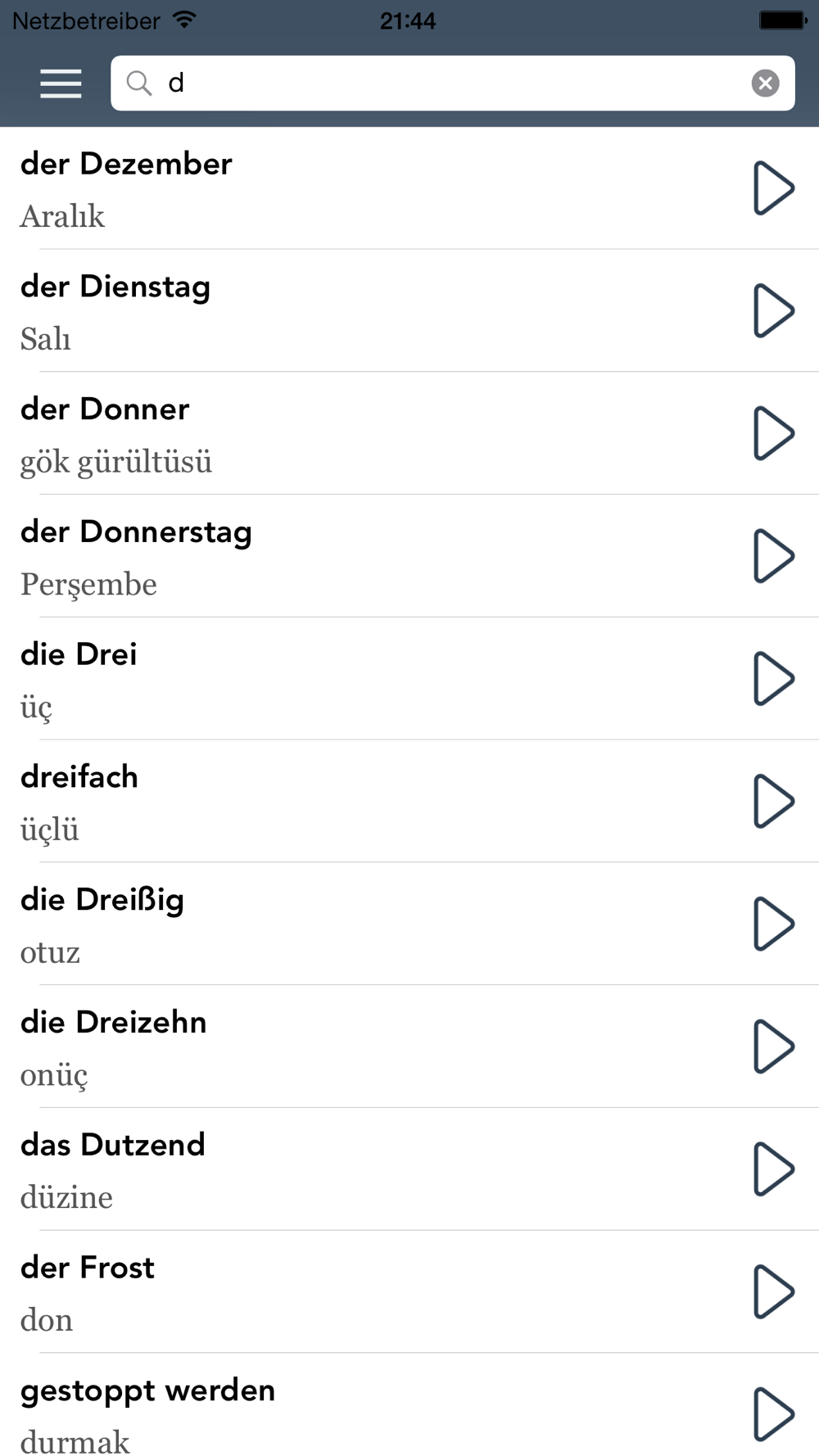The width and height of the screenshot is (819, 1456).
Task: Clear the search text
Action: pyautogui.click(x=765, y=83)
